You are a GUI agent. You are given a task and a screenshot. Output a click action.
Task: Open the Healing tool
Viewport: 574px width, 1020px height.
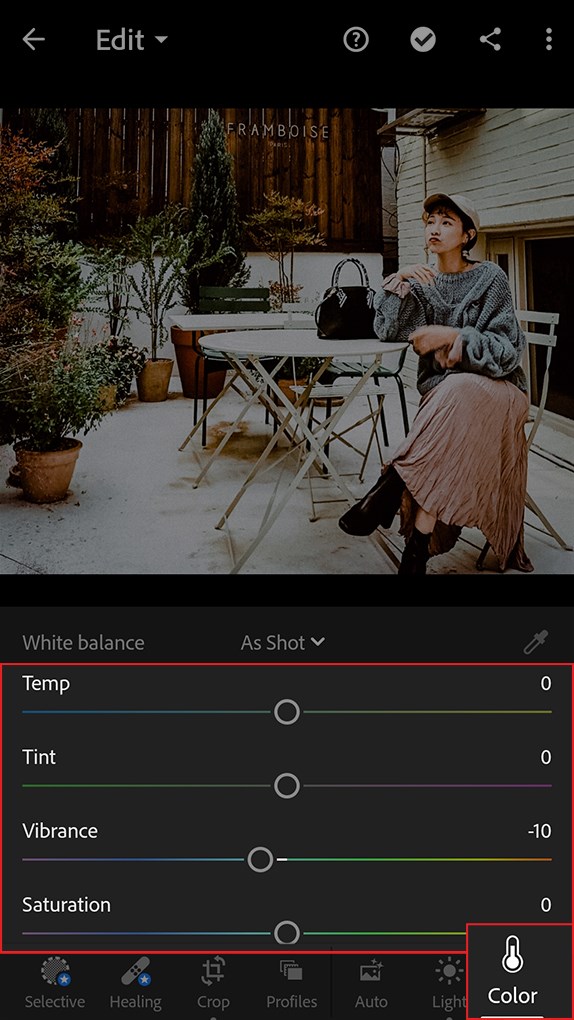click(x=135, y=983)
